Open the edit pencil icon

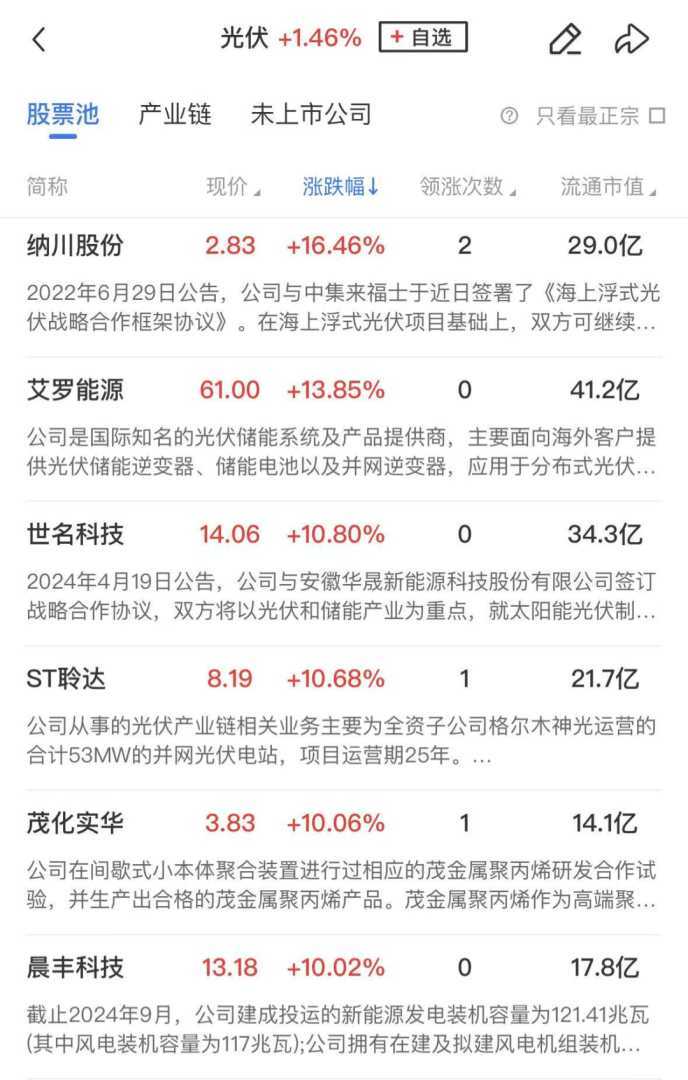tap(565, 39)
